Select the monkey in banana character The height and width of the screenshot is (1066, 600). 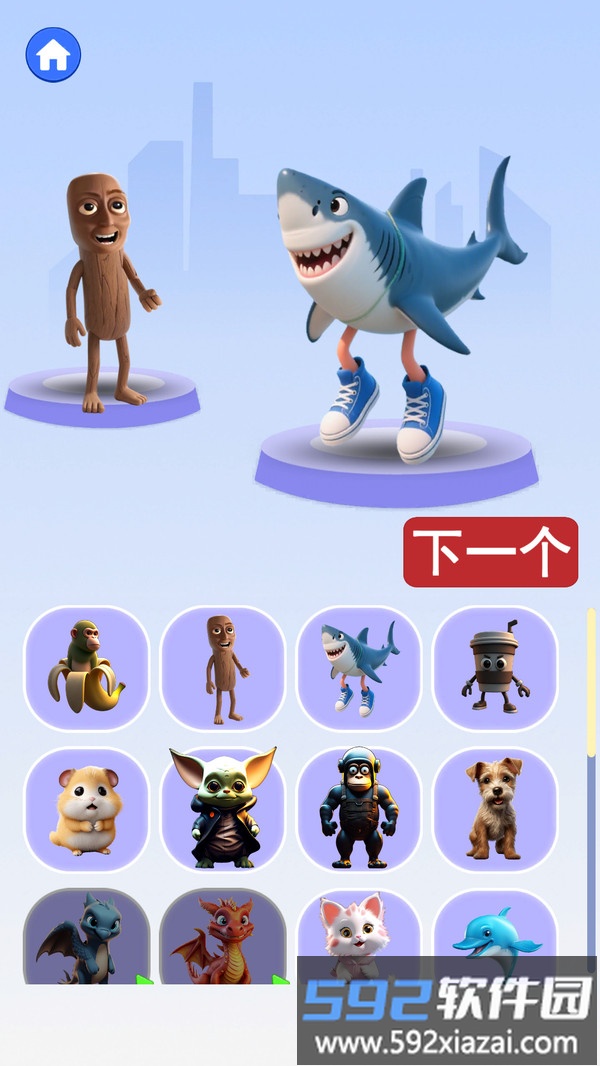click(x=86, y=668)
